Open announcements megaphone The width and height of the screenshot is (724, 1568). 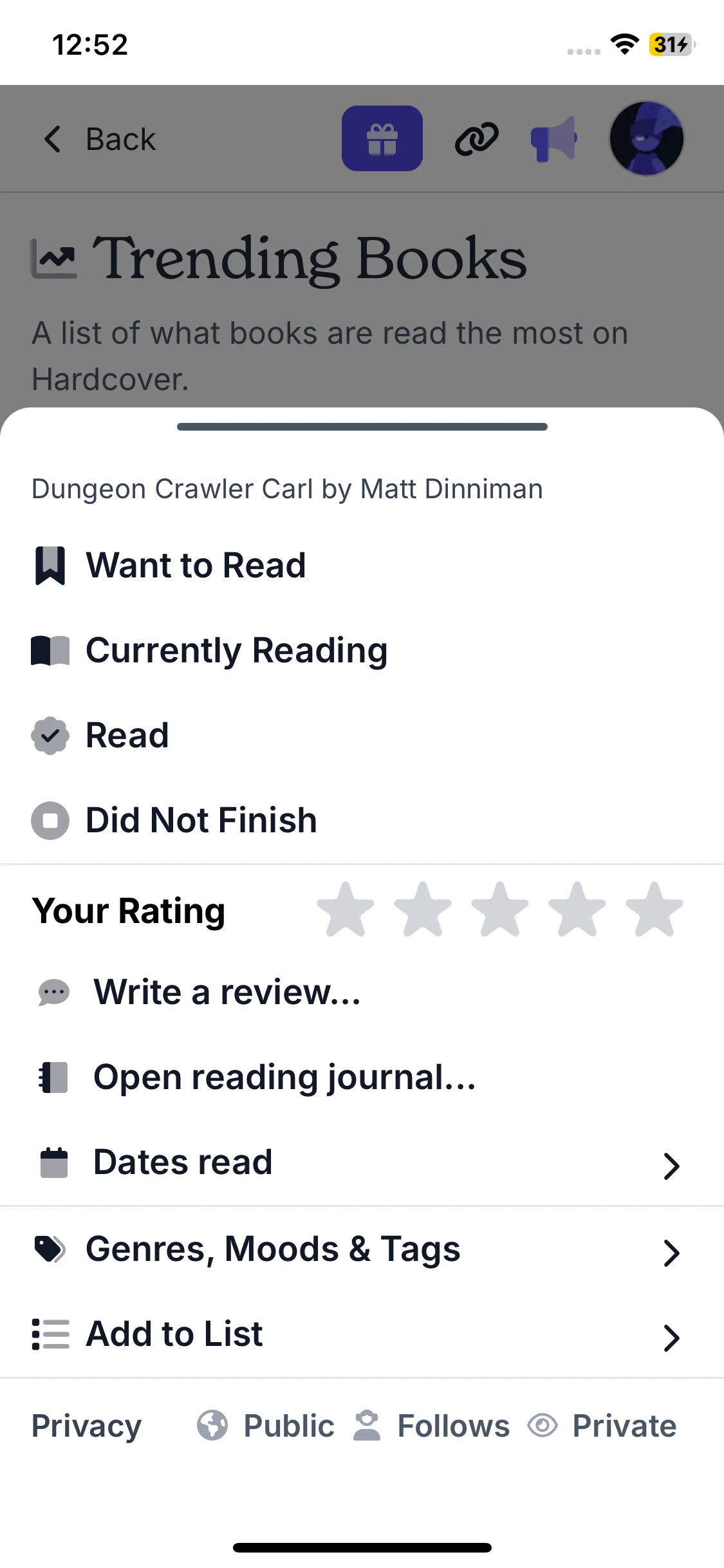[x=554, y=138]
